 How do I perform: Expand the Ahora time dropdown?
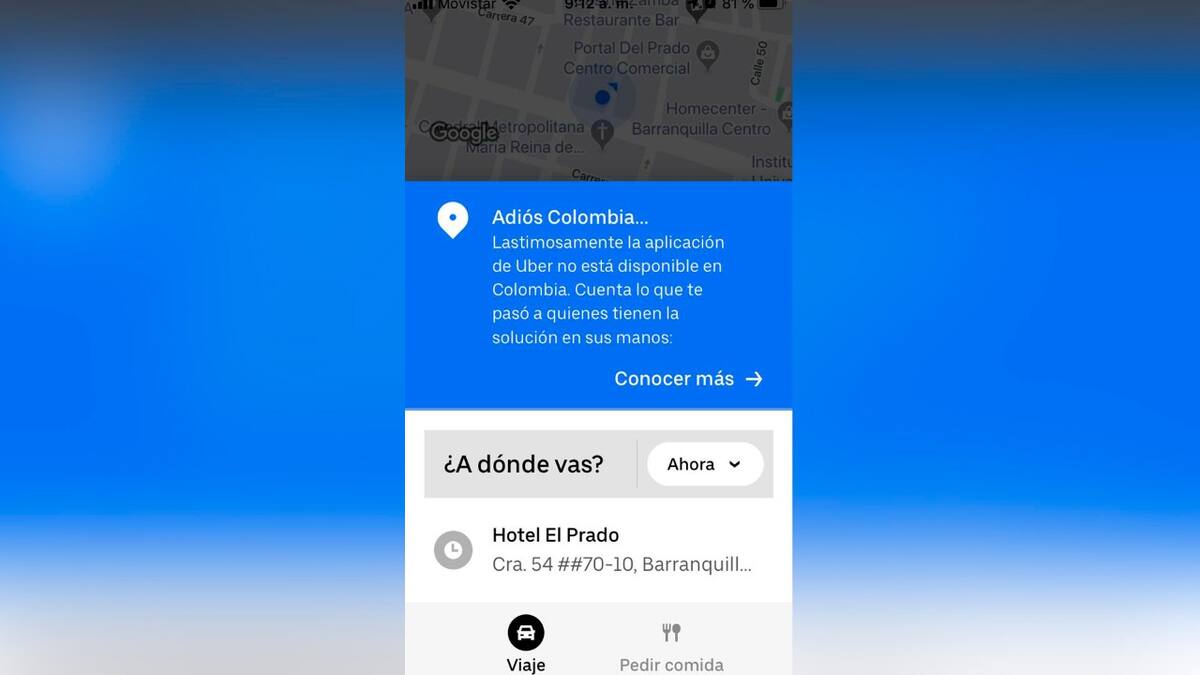point(705,464)
